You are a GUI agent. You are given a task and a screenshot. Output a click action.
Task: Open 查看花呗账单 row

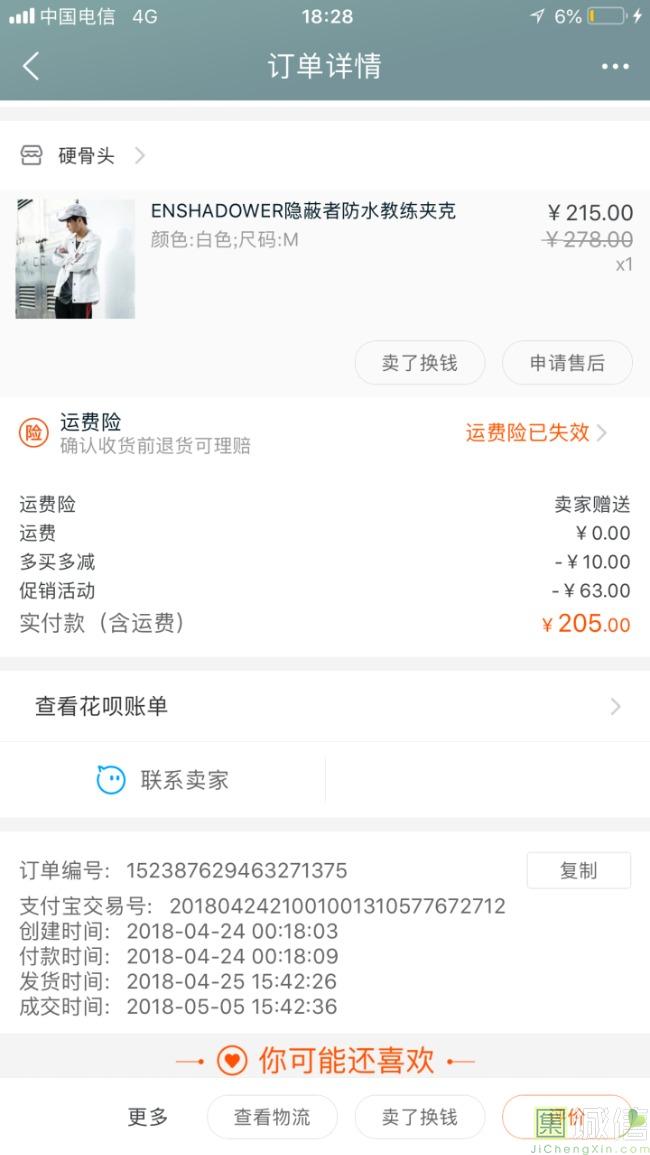point(324,706)
